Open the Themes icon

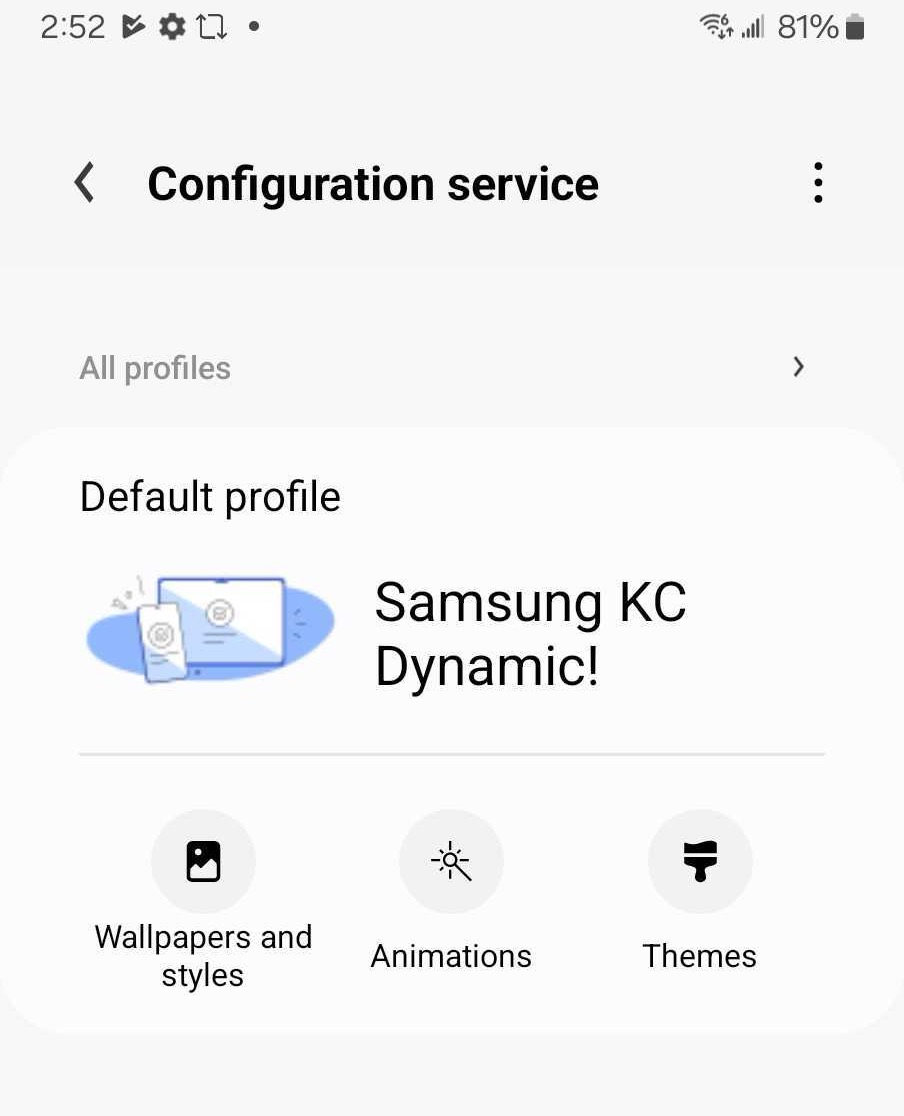[700, 862]
